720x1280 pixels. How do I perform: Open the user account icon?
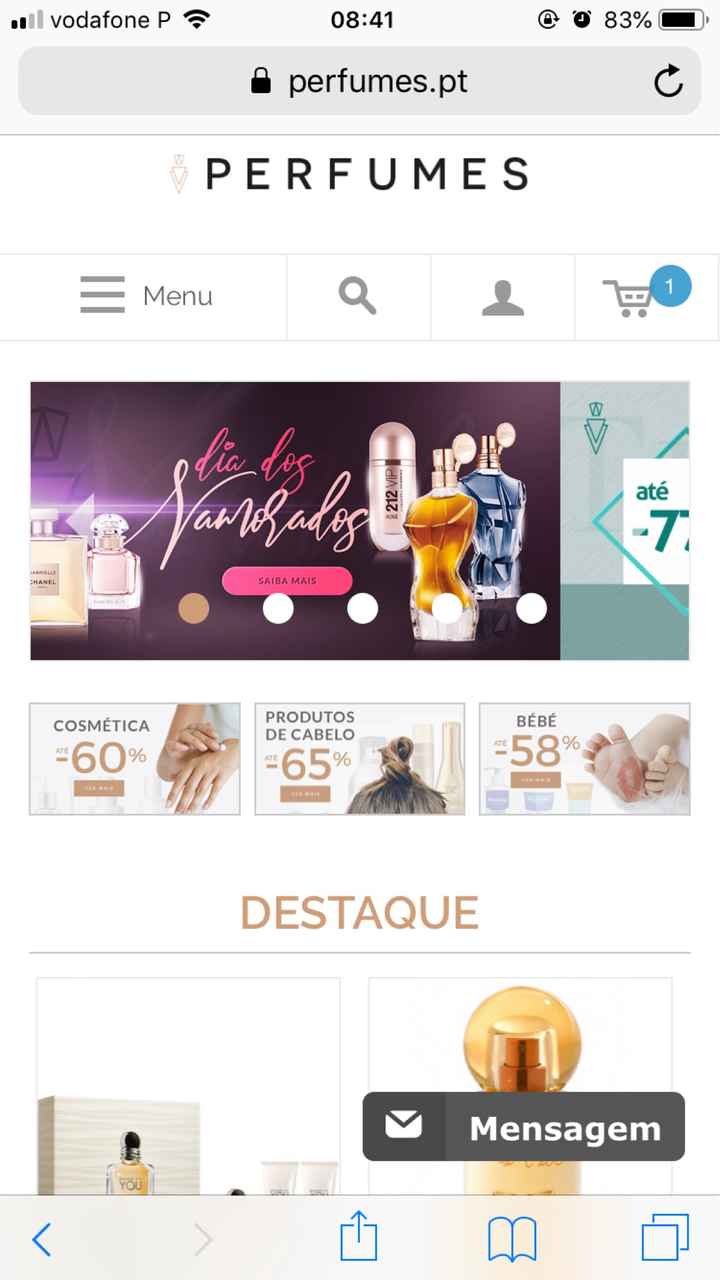502,297
